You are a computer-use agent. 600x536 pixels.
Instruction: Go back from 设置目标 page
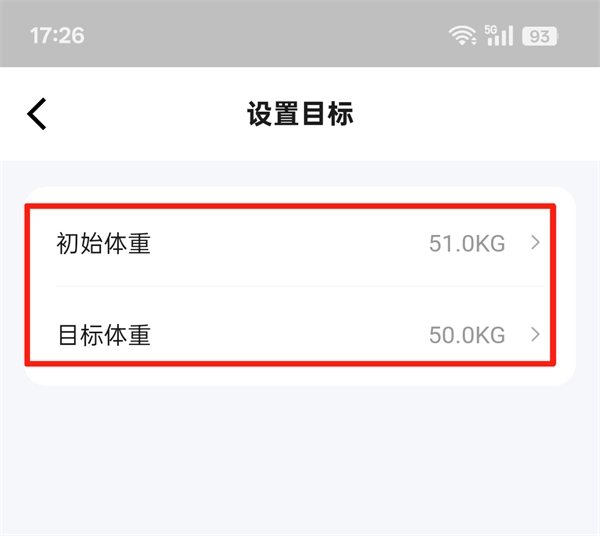coord(37,114)
